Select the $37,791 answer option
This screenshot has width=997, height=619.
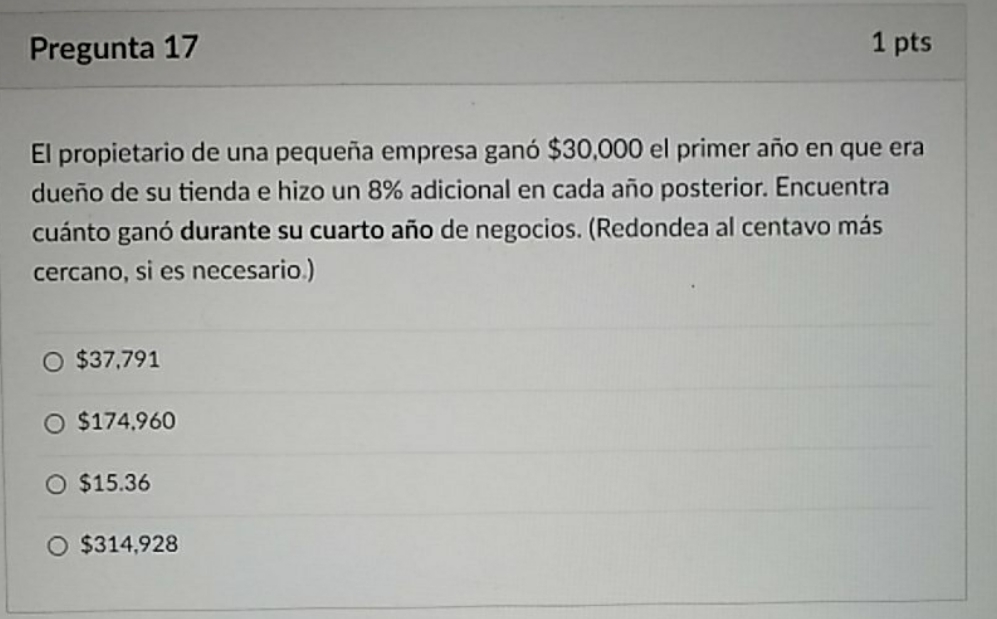pyautogui.click(x=53, y=361)
